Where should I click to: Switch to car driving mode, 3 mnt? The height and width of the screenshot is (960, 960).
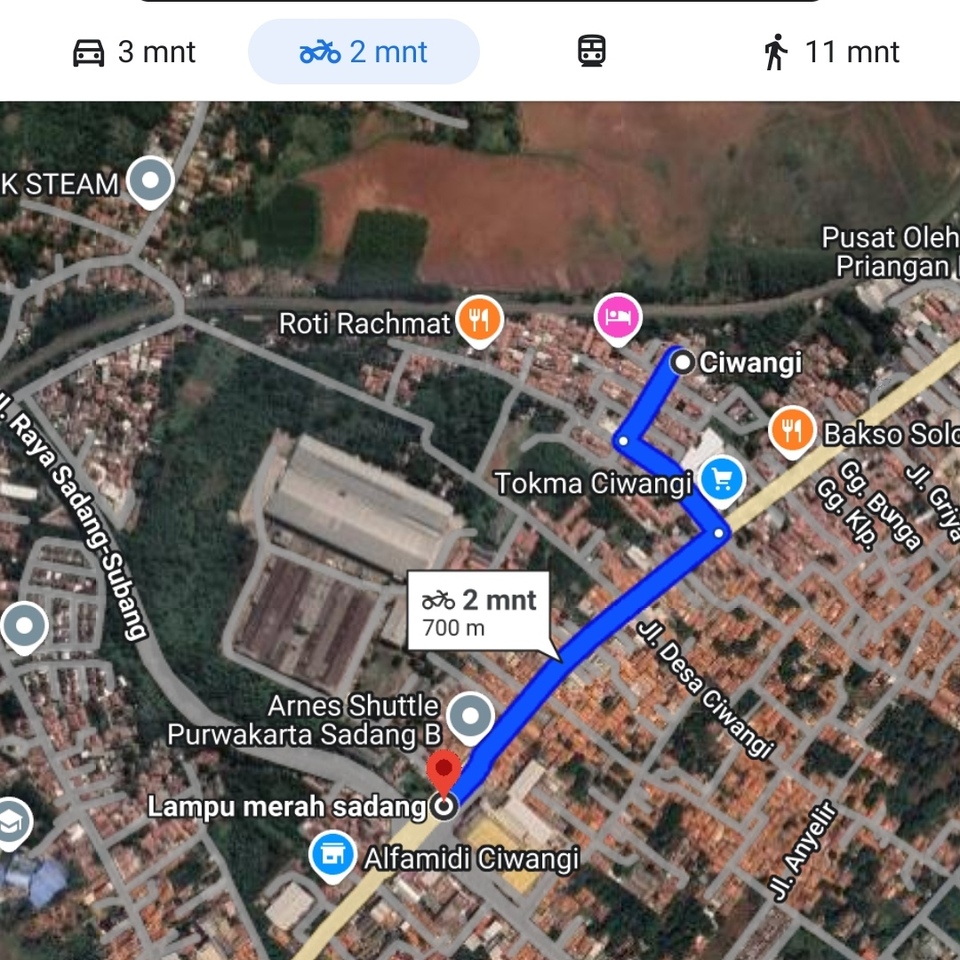pyautogui.click(x=135, y=52)
